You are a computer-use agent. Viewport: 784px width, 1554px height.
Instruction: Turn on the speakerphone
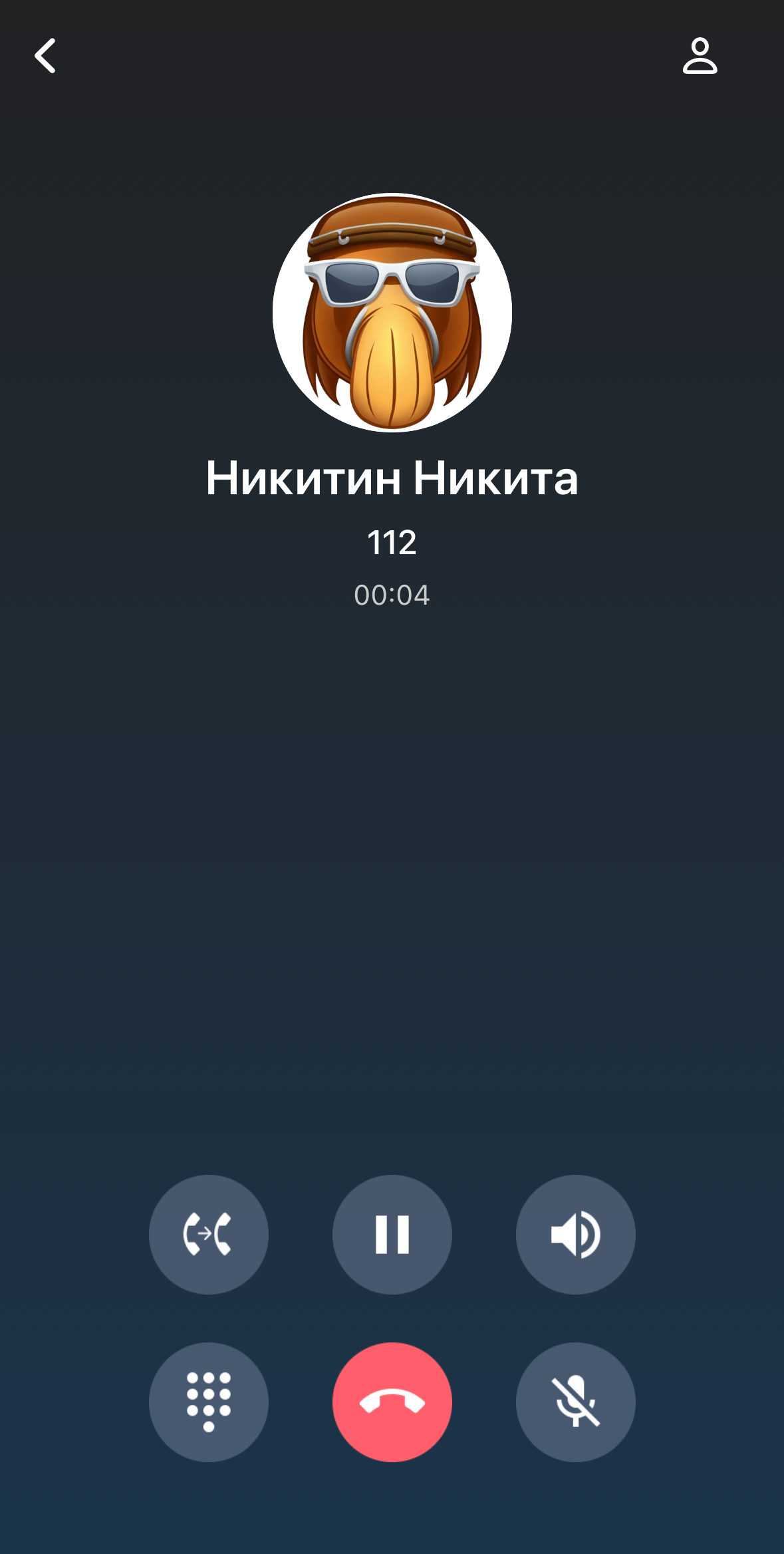[575, 1234]
